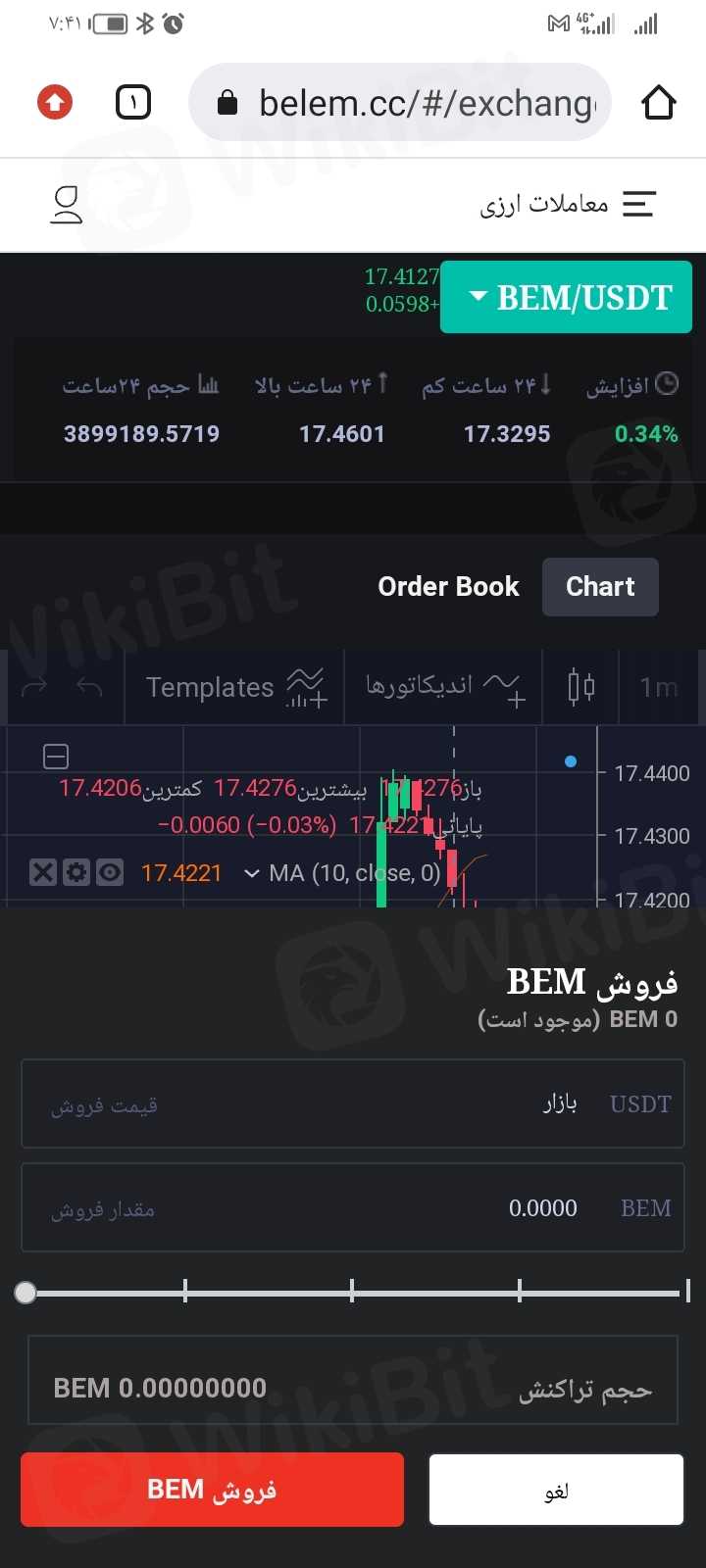Open chart Templates
This screenshot has width=706, height=1568.
point(234,687)
